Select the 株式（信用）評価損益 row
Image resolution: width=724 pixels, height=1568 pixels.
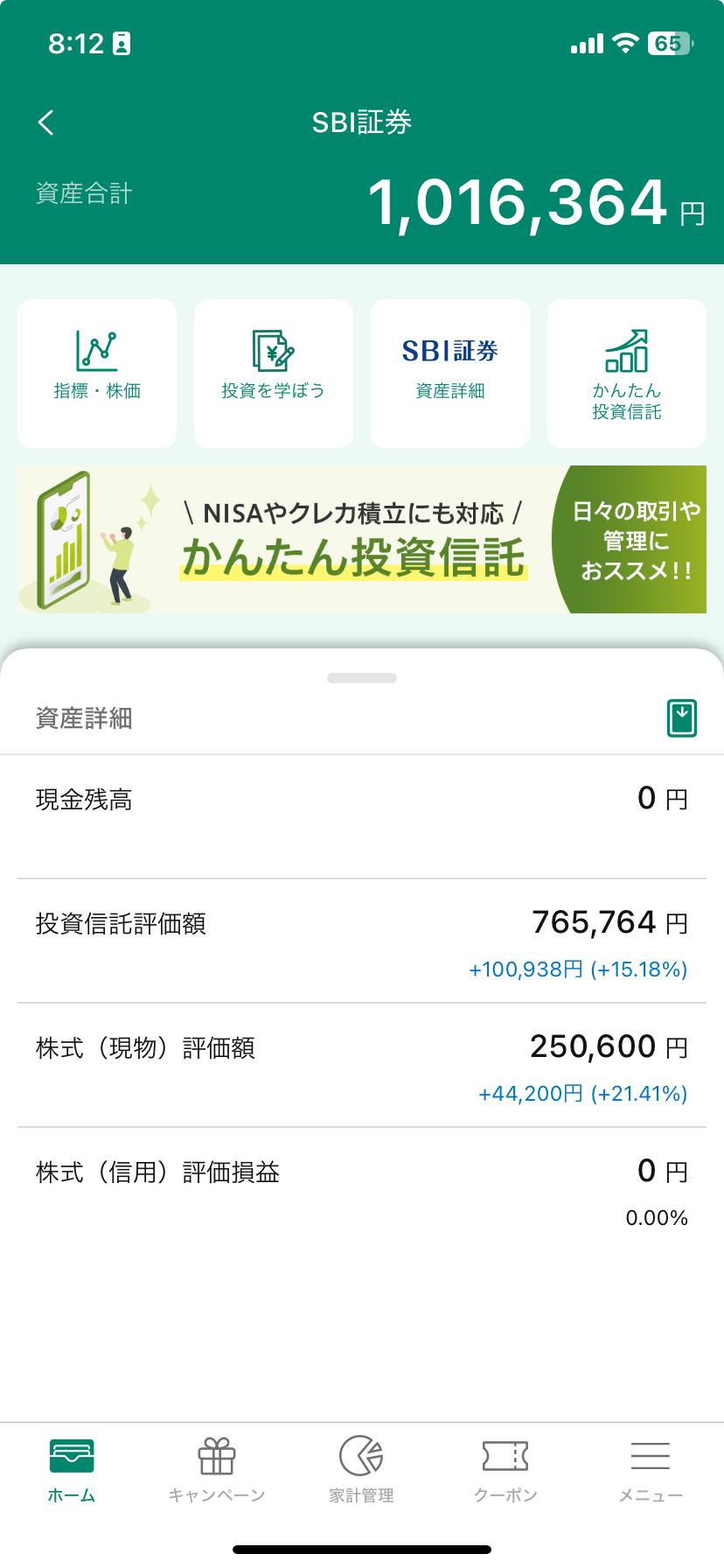(362, 1172)
